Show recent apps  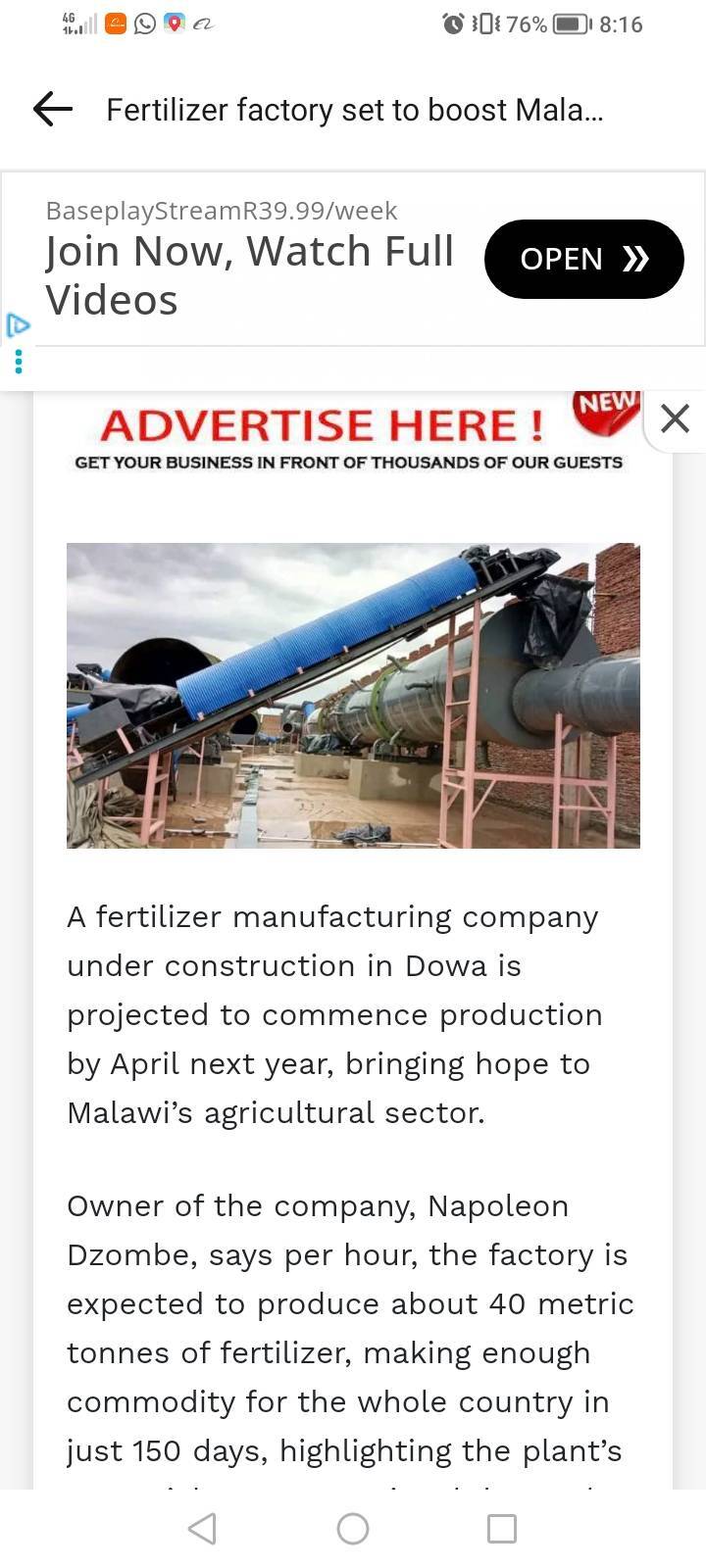[x=502, y=1528]
